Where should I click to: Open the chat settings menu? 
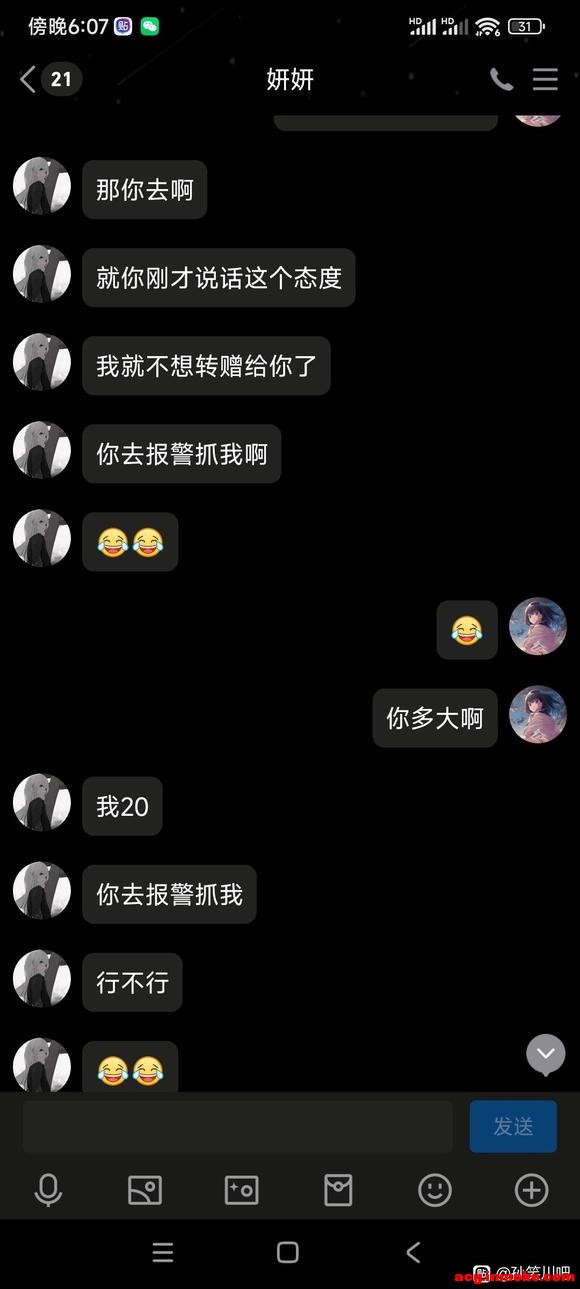click(x=545, y=80)
